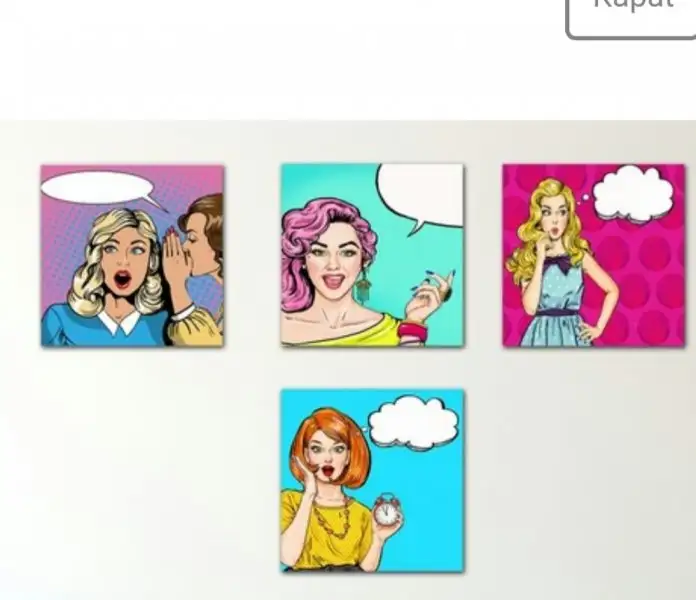Select the red-haired woman with alarm clock tile
696x600 pixels.
click(372, 480)
